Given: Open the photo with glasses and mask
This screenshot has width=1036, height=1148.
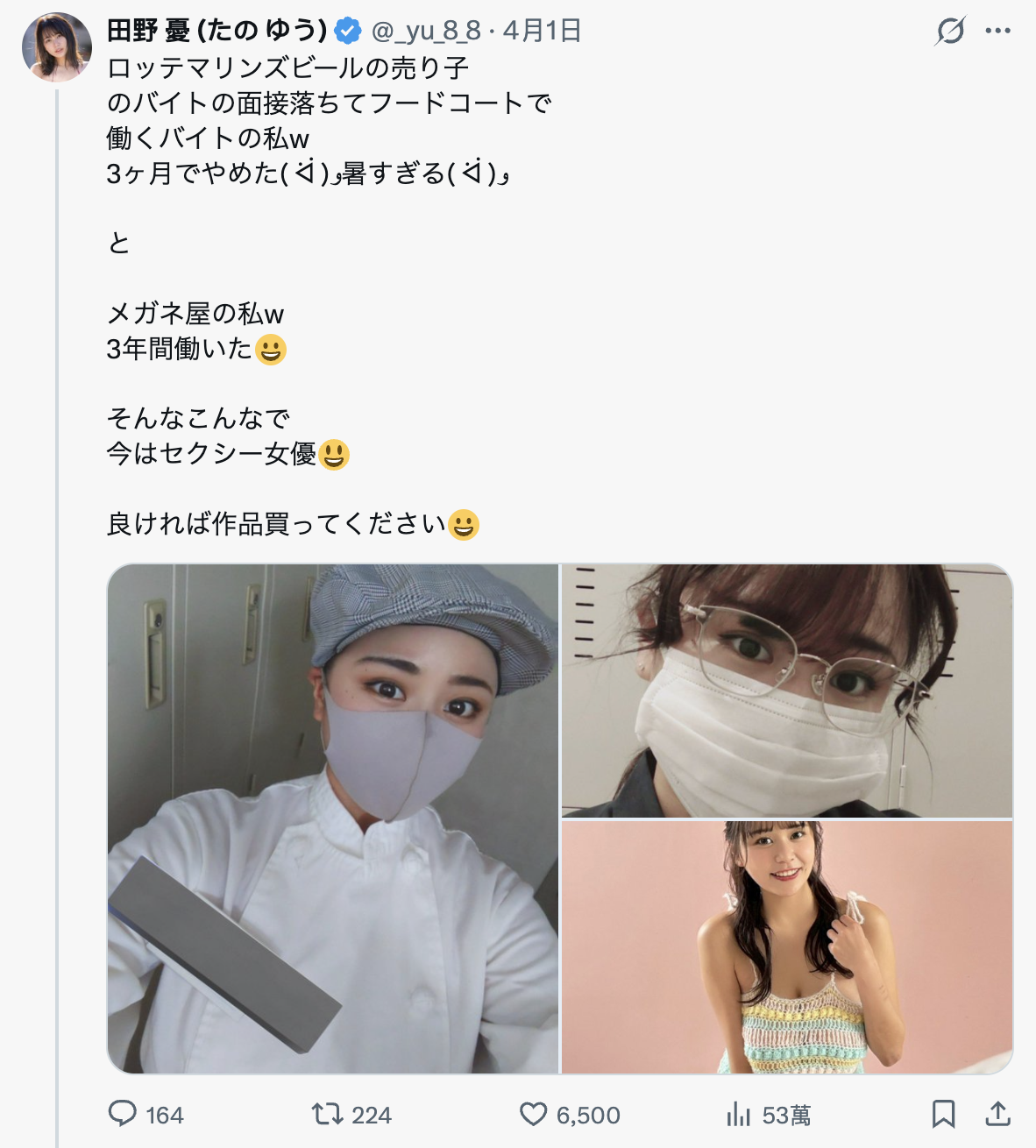Looking at the screenshot, I should coord(787,691).
